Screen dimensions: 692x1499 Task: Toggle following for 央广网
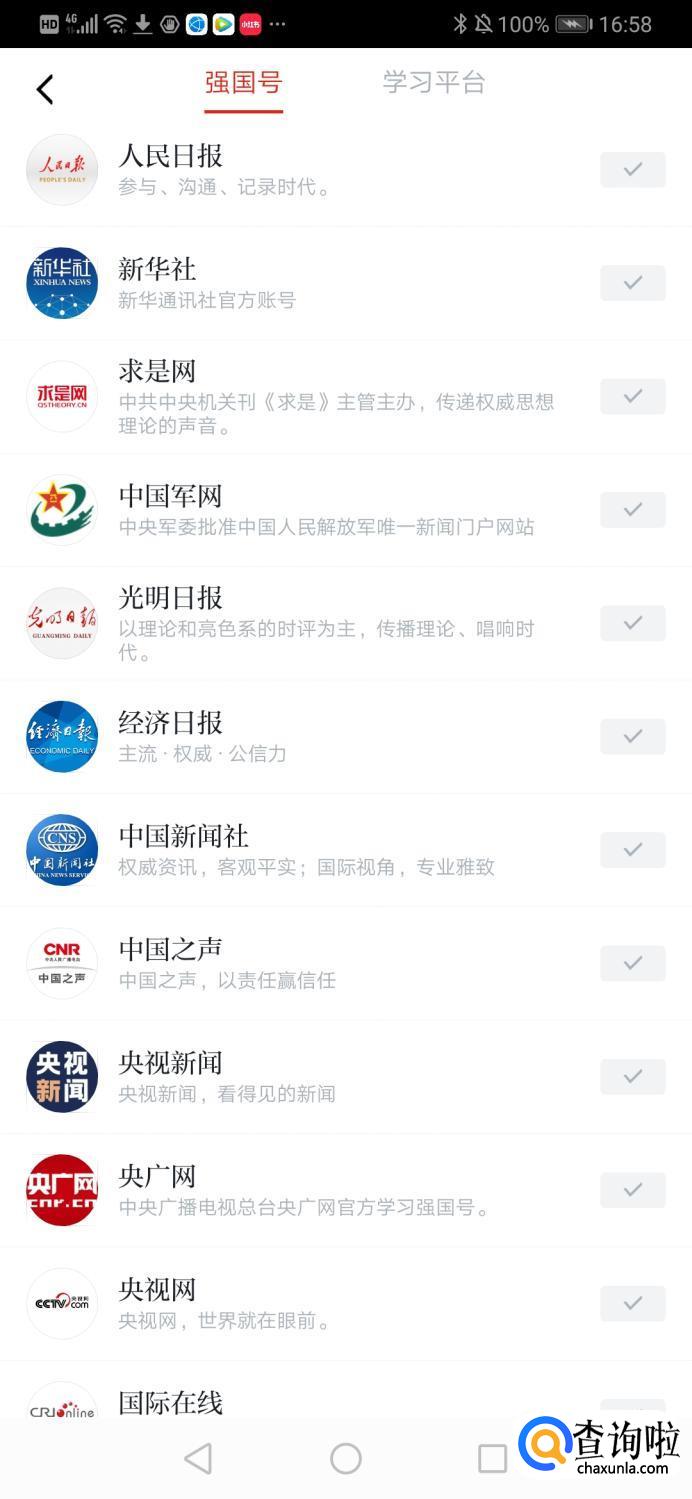[632, 1190]
